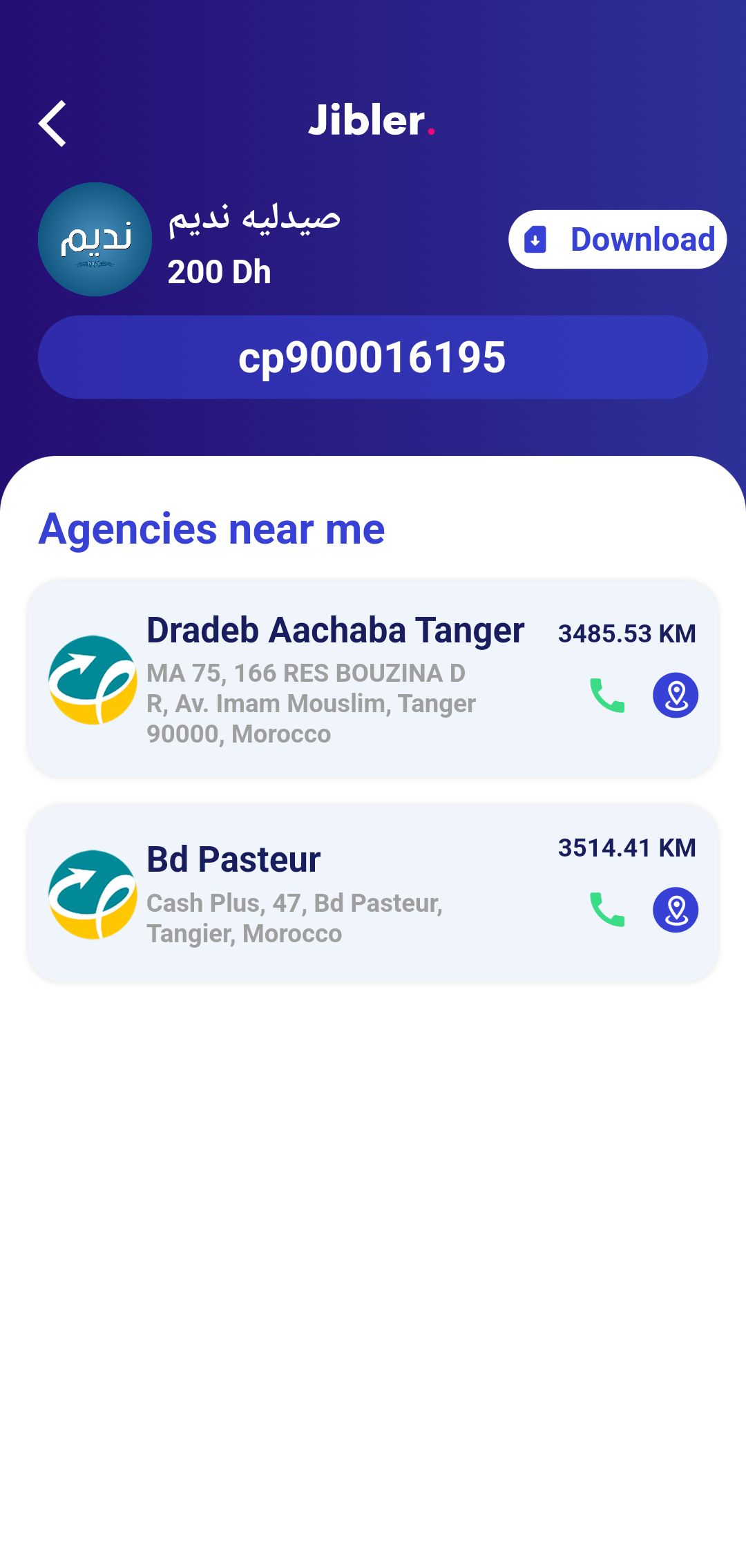The width and height of the screenshot is (746, 1568).
Task: Tap the Download button
Action: (618, 239)
